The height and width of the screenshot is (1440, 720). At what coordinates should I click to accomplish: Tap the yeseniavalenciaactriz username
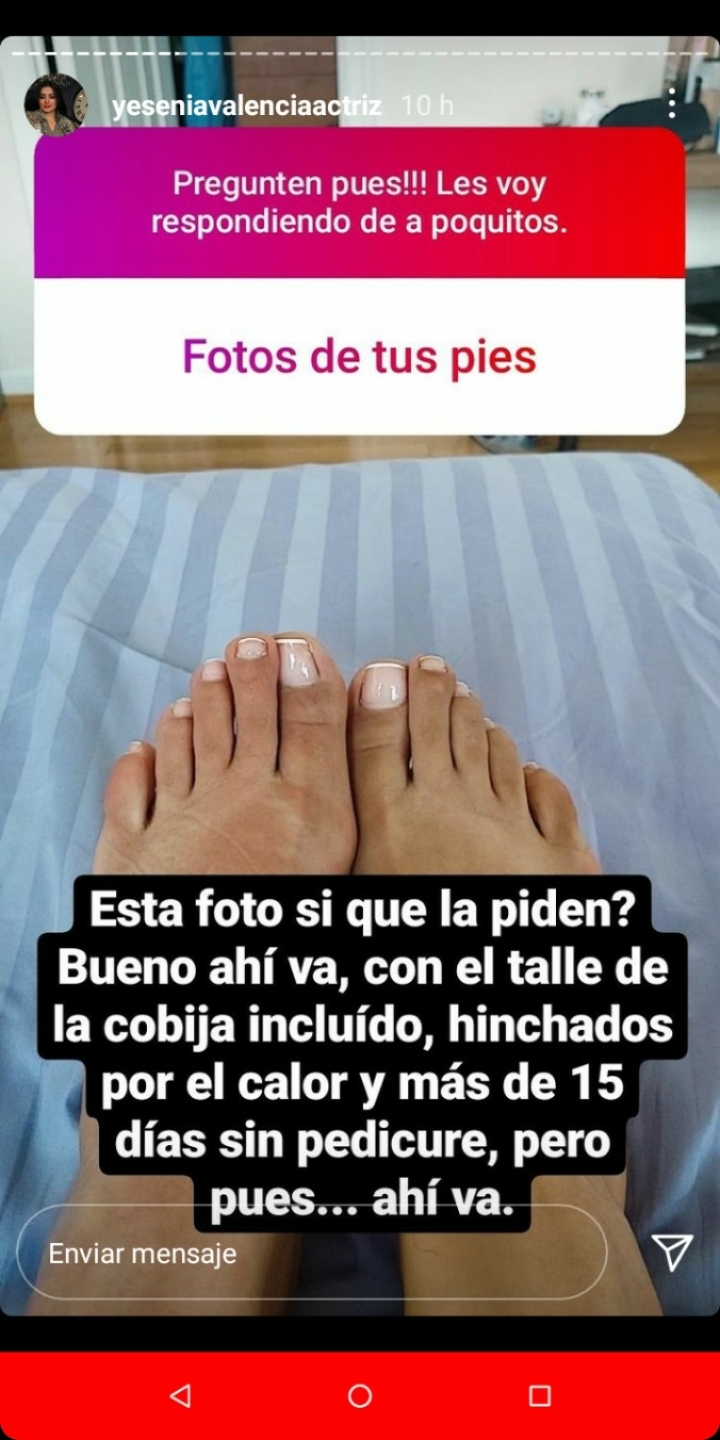pyautogui.click(x=247, y=106)
